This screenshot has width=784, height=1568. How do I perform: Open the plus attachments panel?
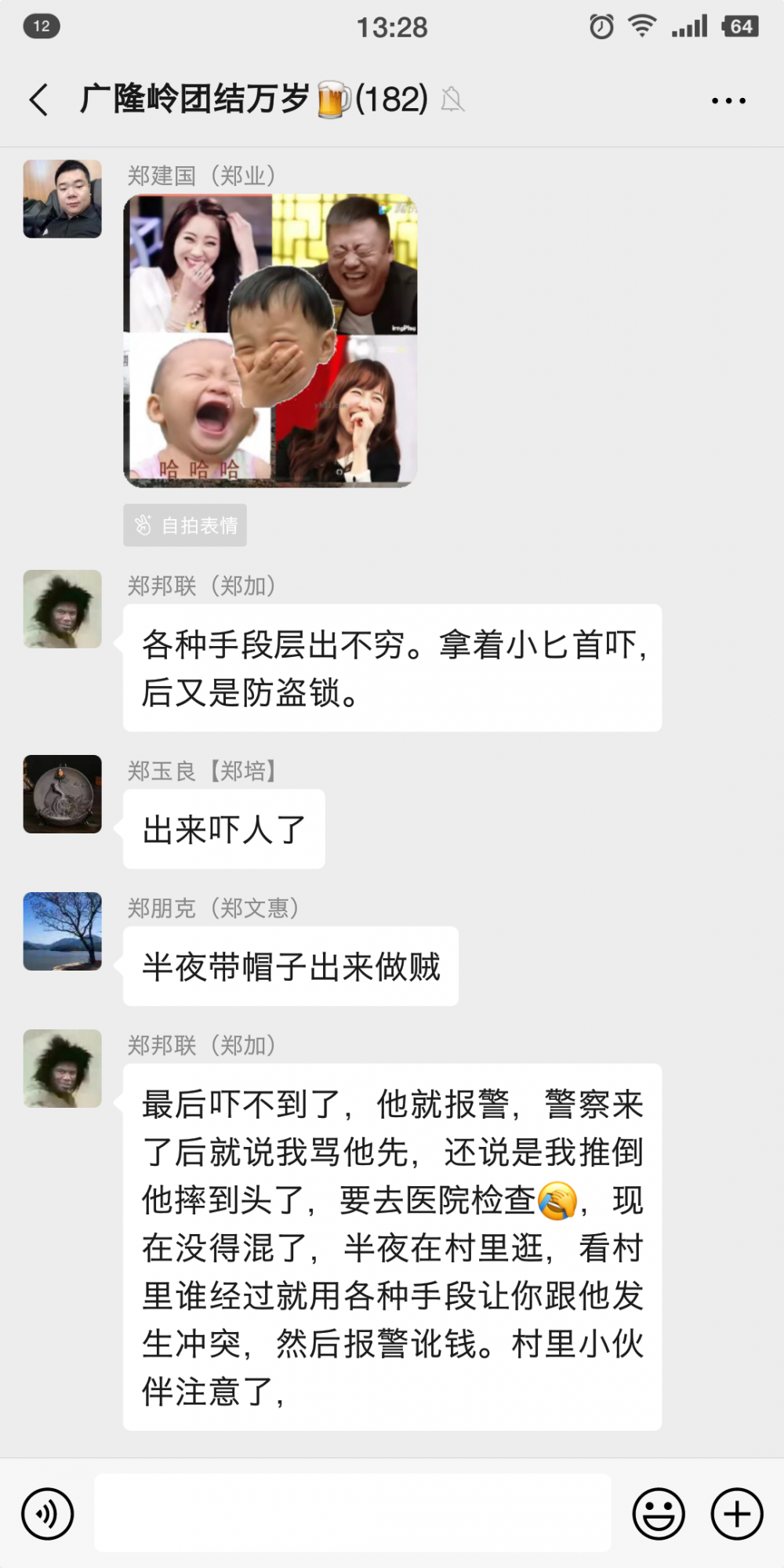coord(736,1513)
